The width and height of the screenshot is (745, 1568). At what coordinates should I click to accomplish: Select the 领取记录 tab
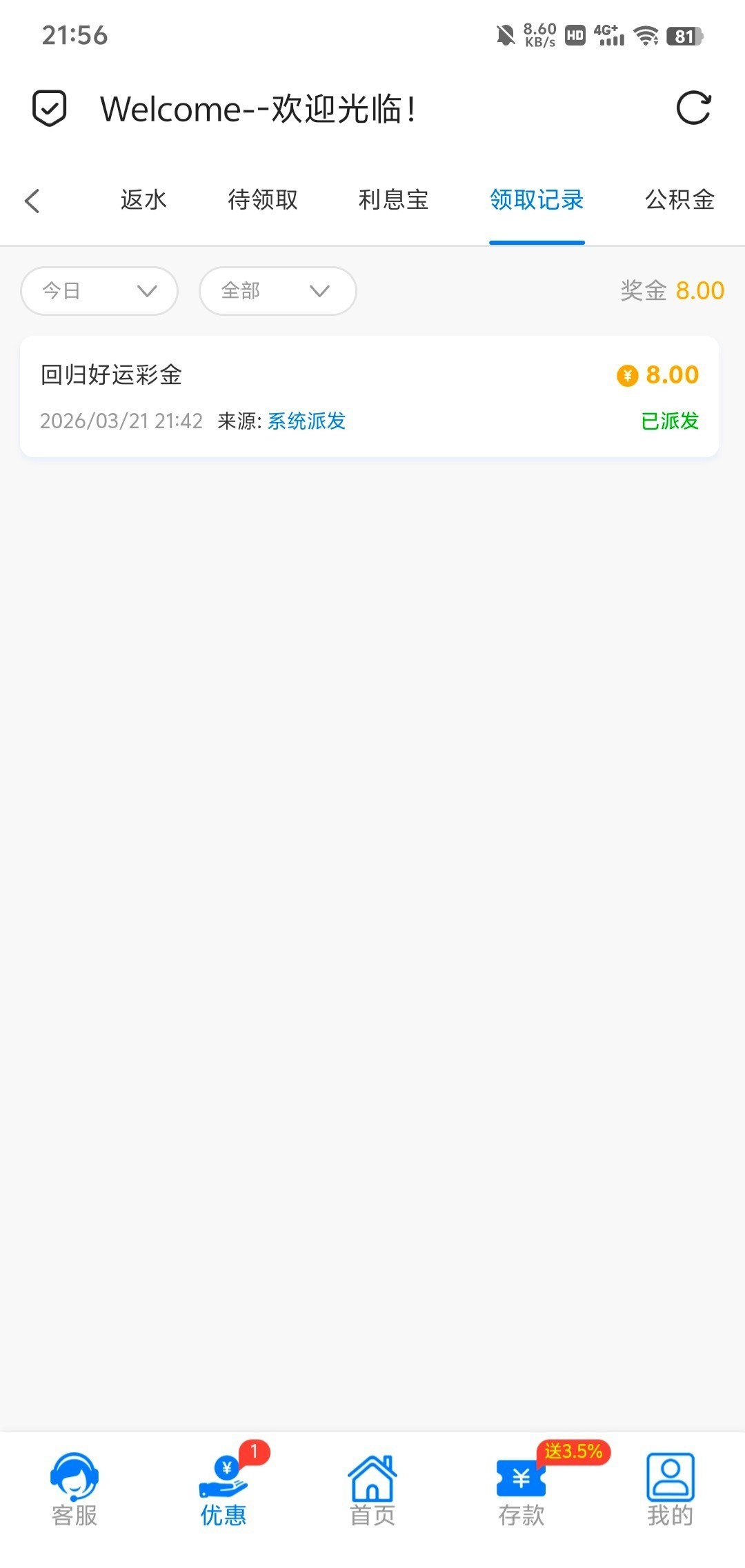coord(537,200)
